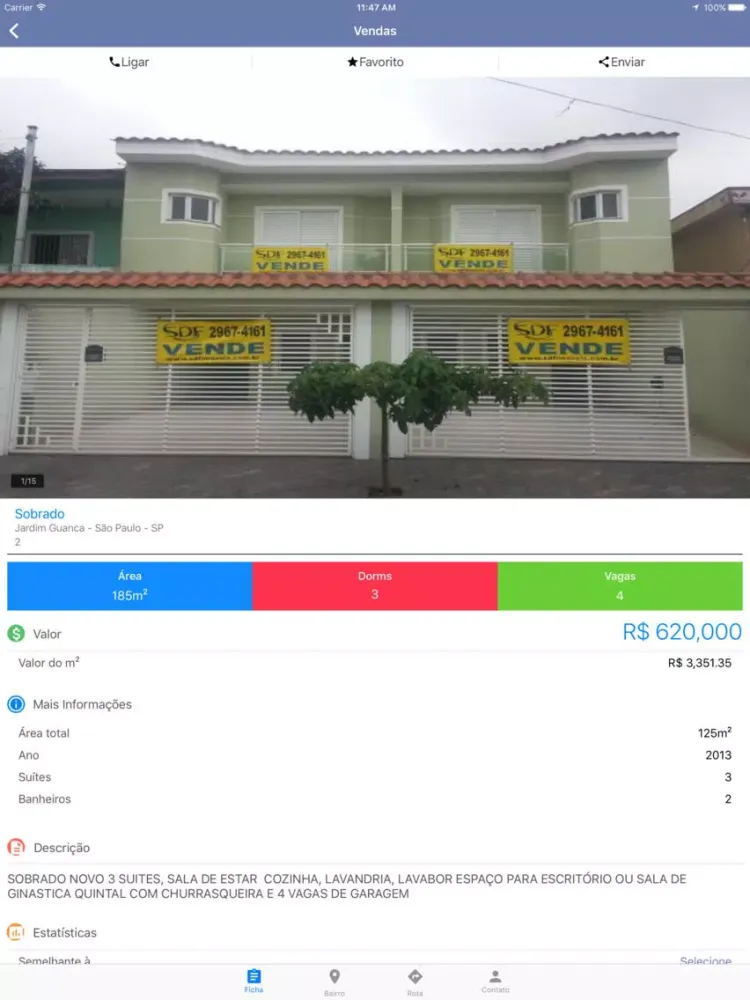750x1000 pixels.
Task: Tap the back arrow on Vendas header
Action: coord(14,30)
